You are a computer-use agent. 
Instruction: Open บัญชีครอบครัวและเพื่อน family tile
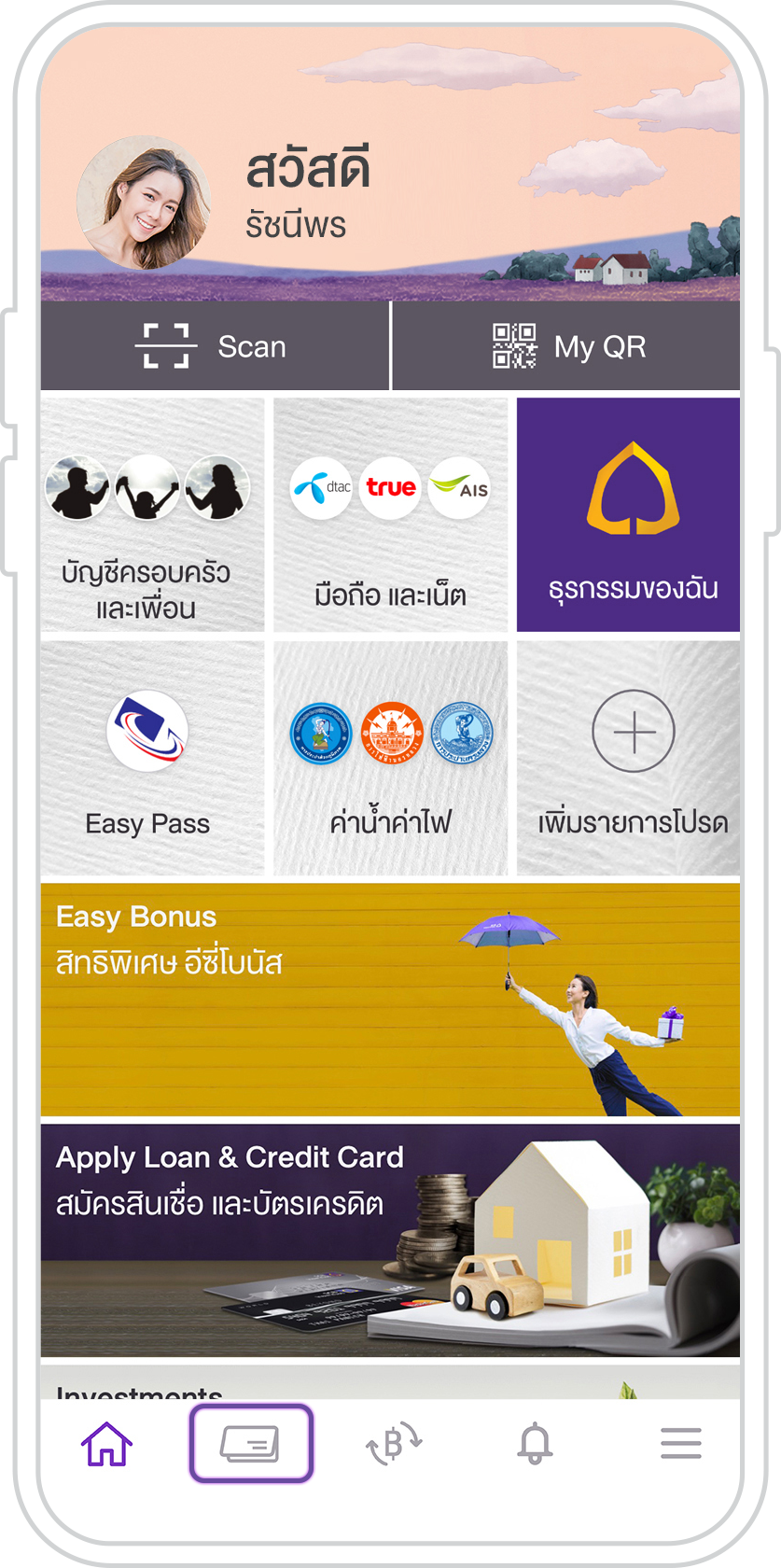click(x=150, y=513)
